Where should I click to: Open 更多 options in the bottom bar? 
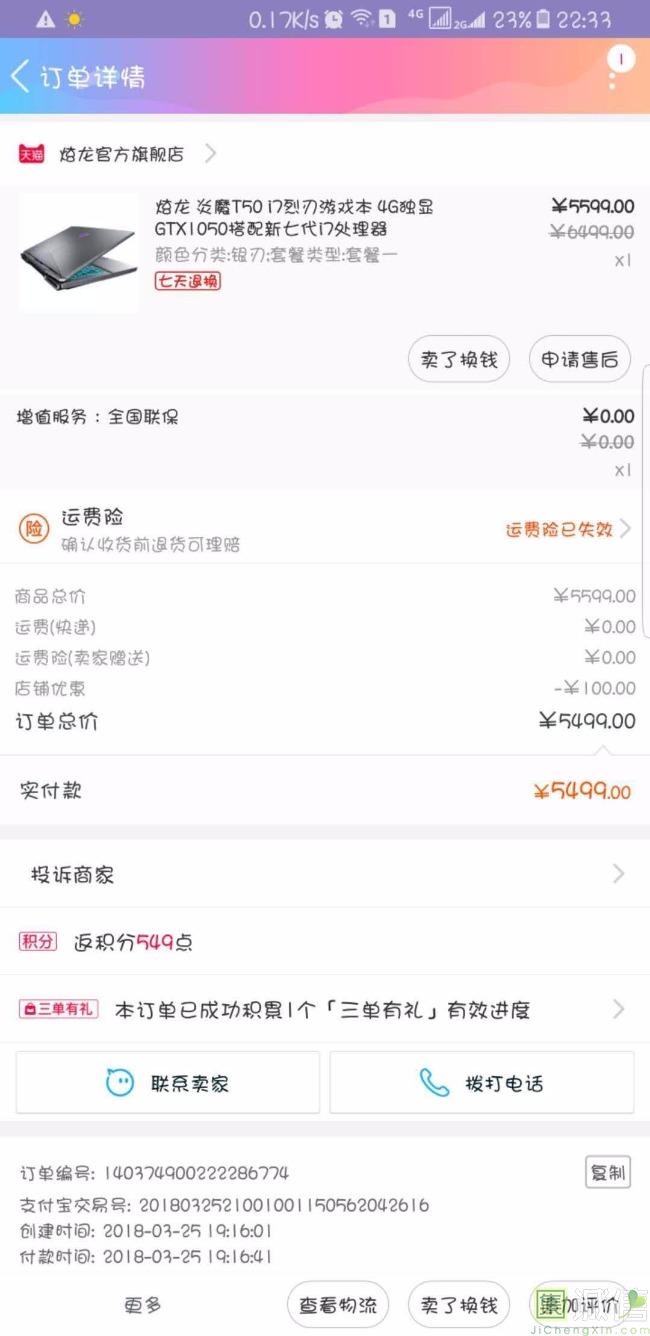[x=143, y=1305]
